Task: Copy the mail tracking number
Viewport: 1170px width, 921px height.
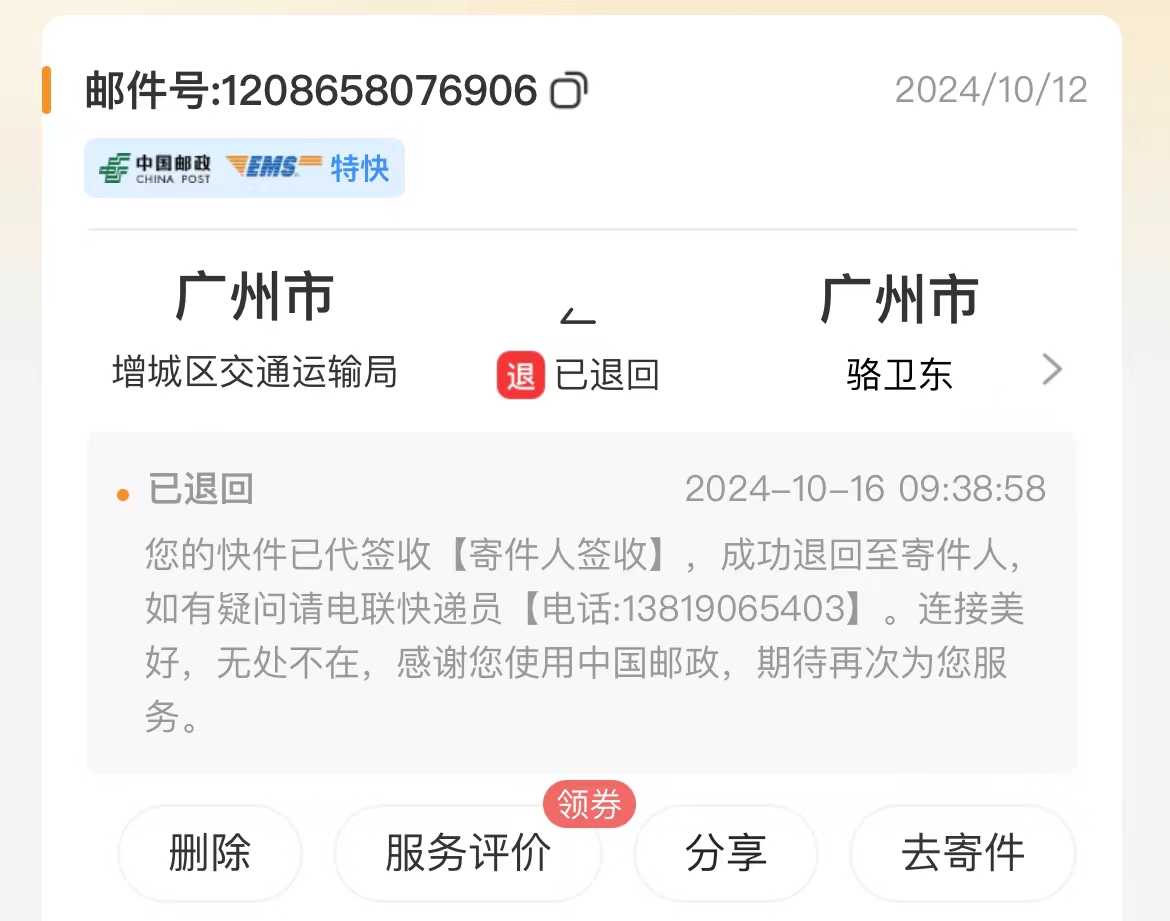Action: [x=569, y=91]
